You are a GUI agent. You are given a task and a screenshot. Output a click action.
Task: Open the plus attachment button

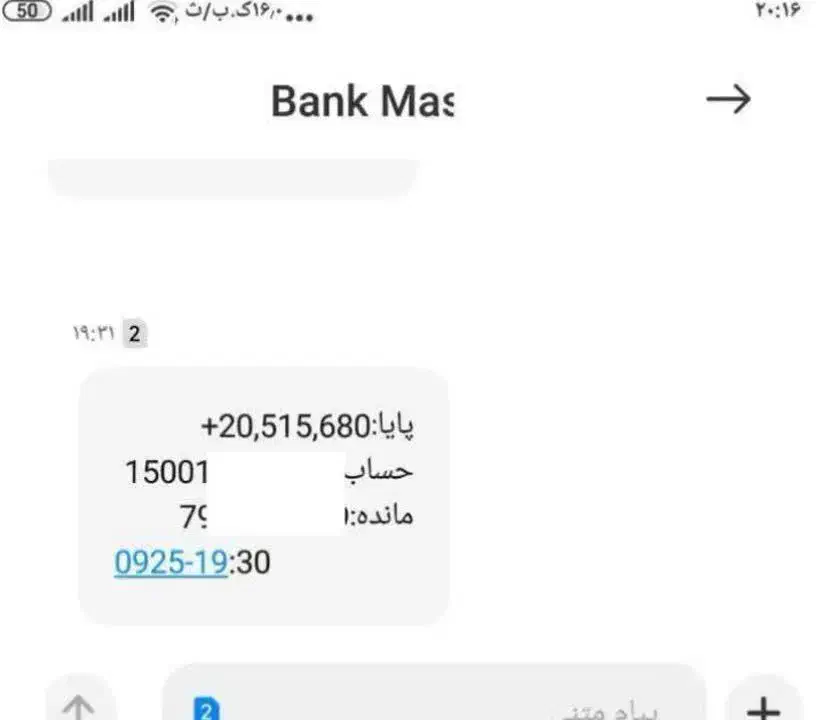(763, 704)
